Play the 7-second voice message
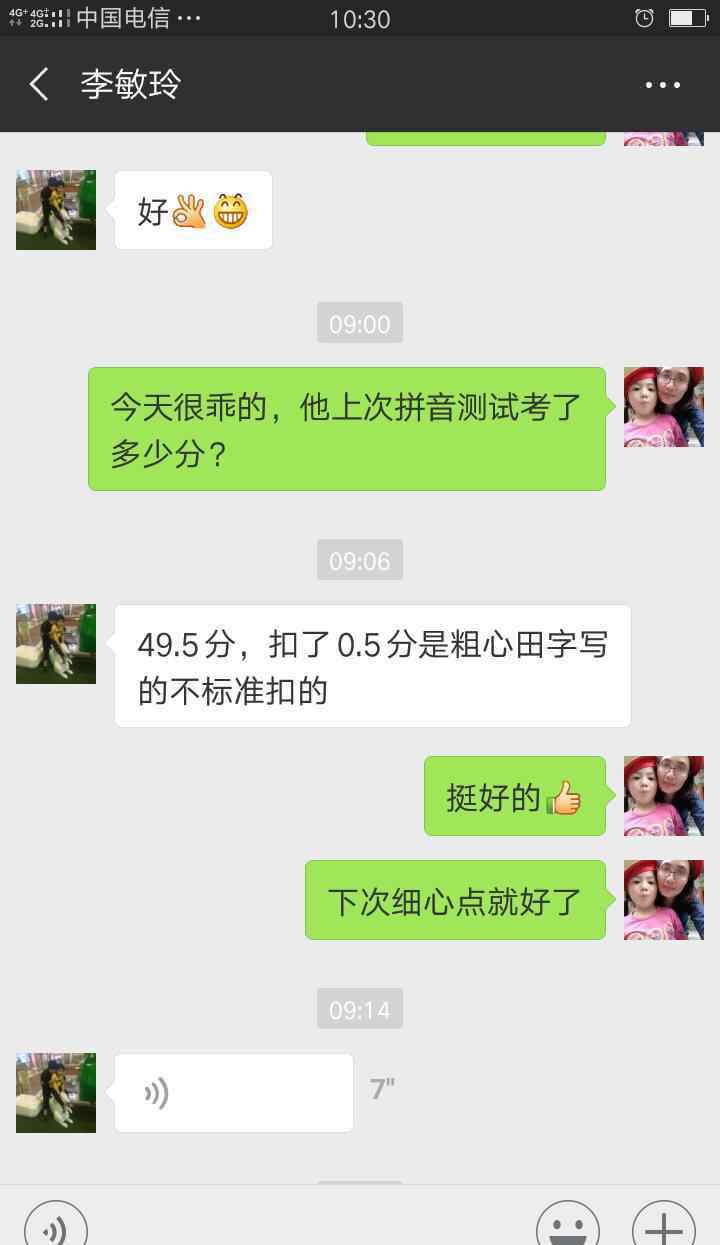 (x=233, y=1092)
